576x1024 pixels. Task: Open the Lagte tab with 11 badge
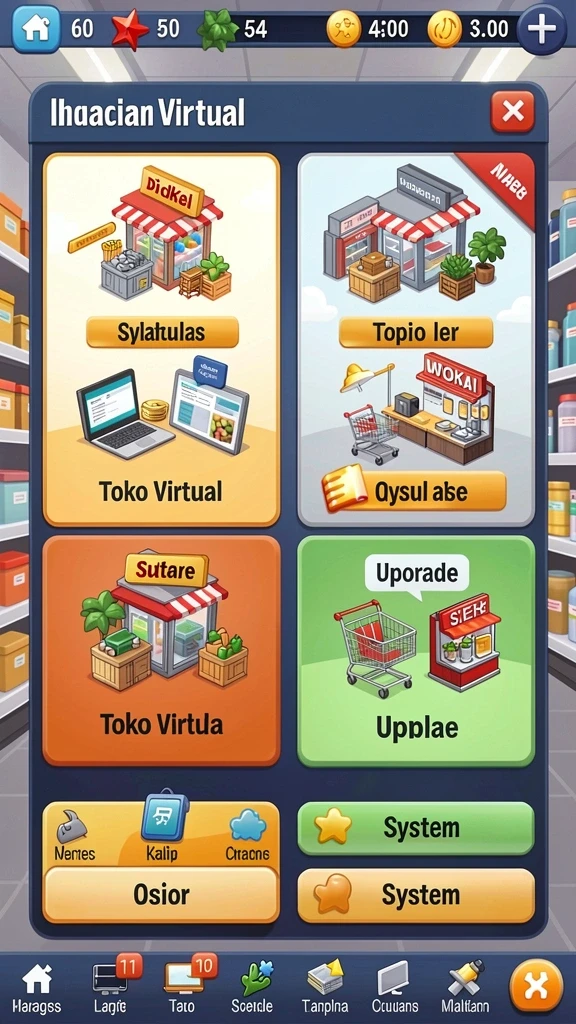tap(110, 986)
